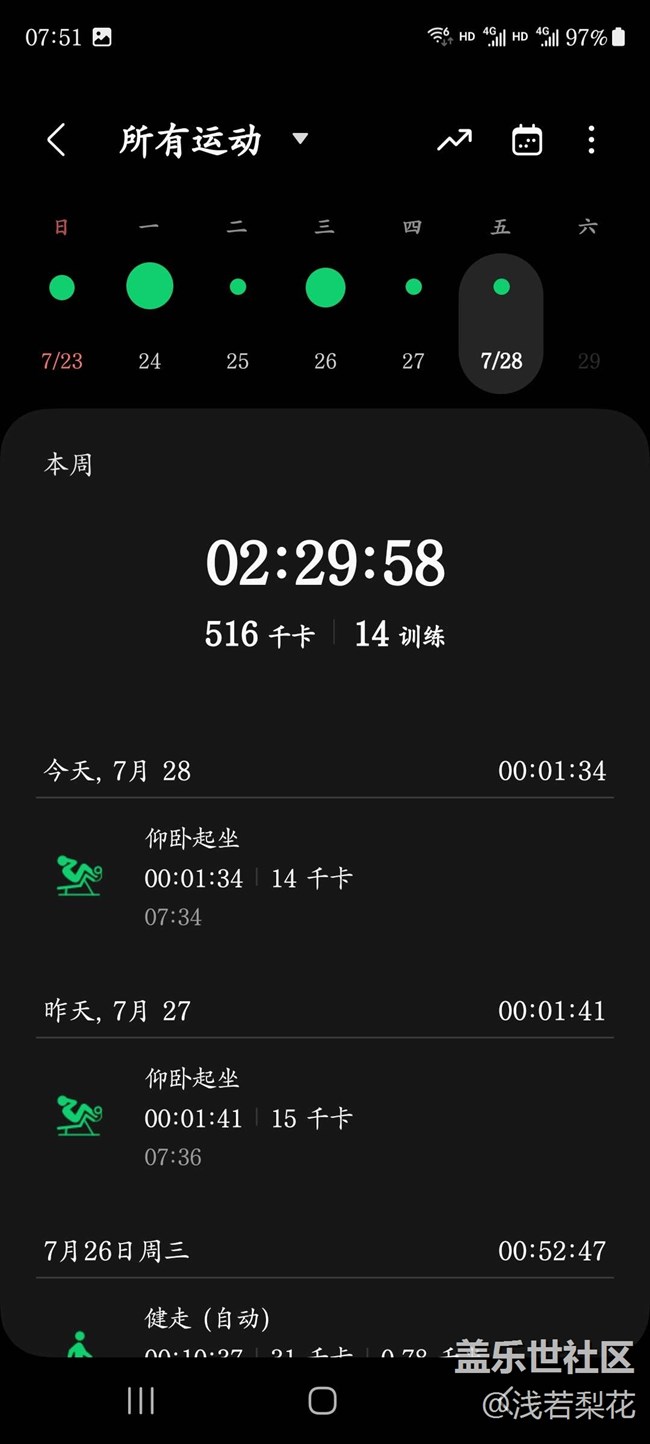Select Wednesday 26 in the week strip
The image size is (650, 1444).
[326, 297]
